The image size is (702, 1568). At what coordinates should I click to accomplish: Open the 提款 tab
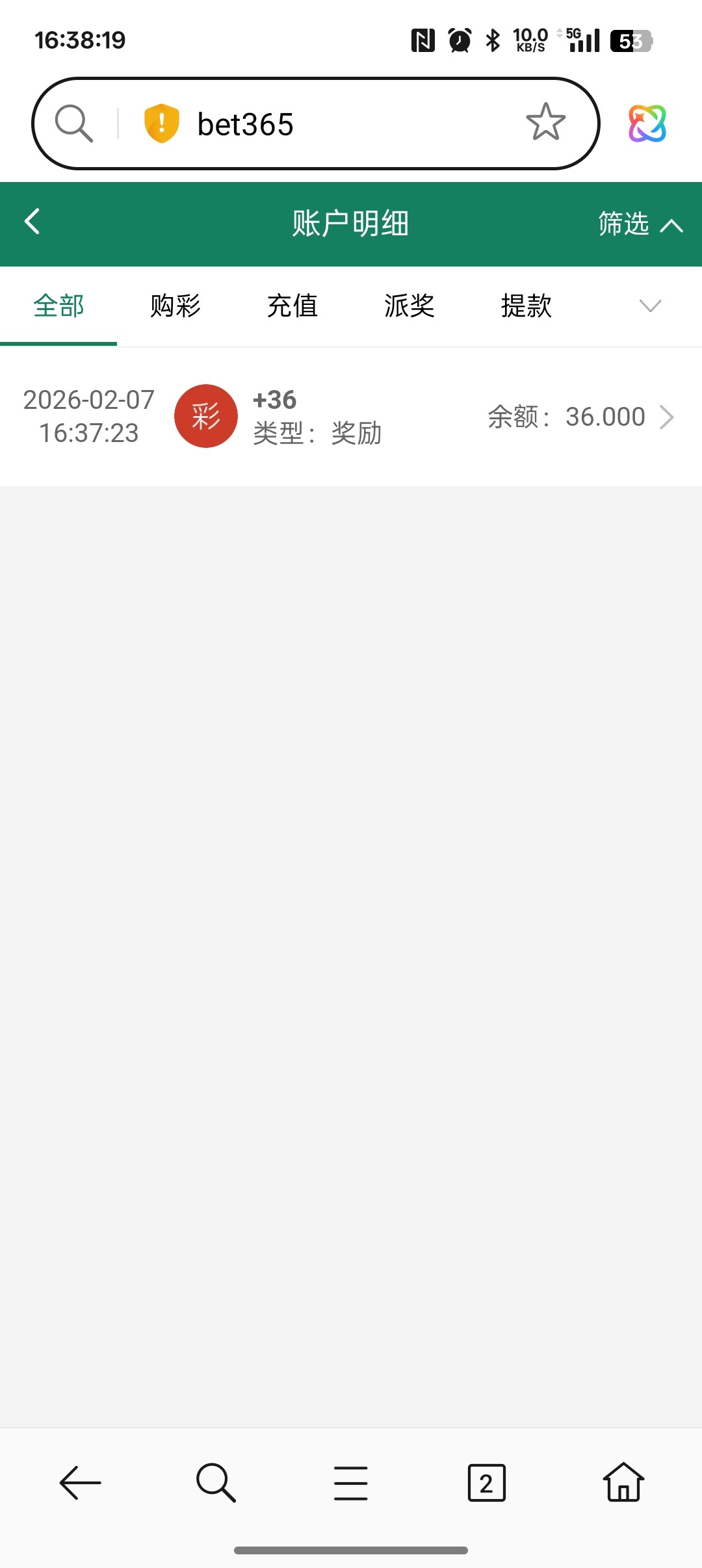coord(526,306)
